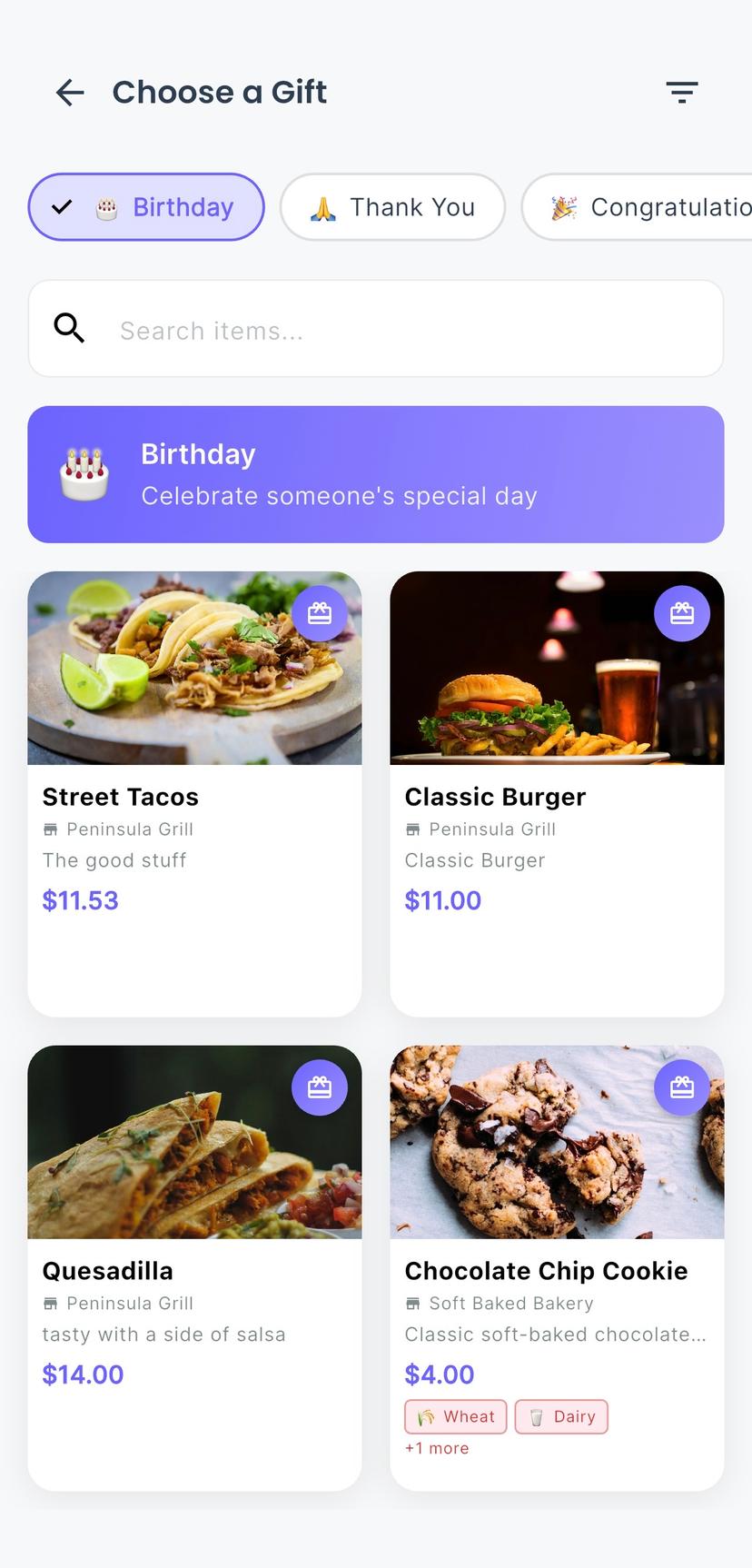The image size is (752, 1568).
Task: Tap the gift badge on Classic Burger photo
Action: pyautogui.click(x=682, y=613)
